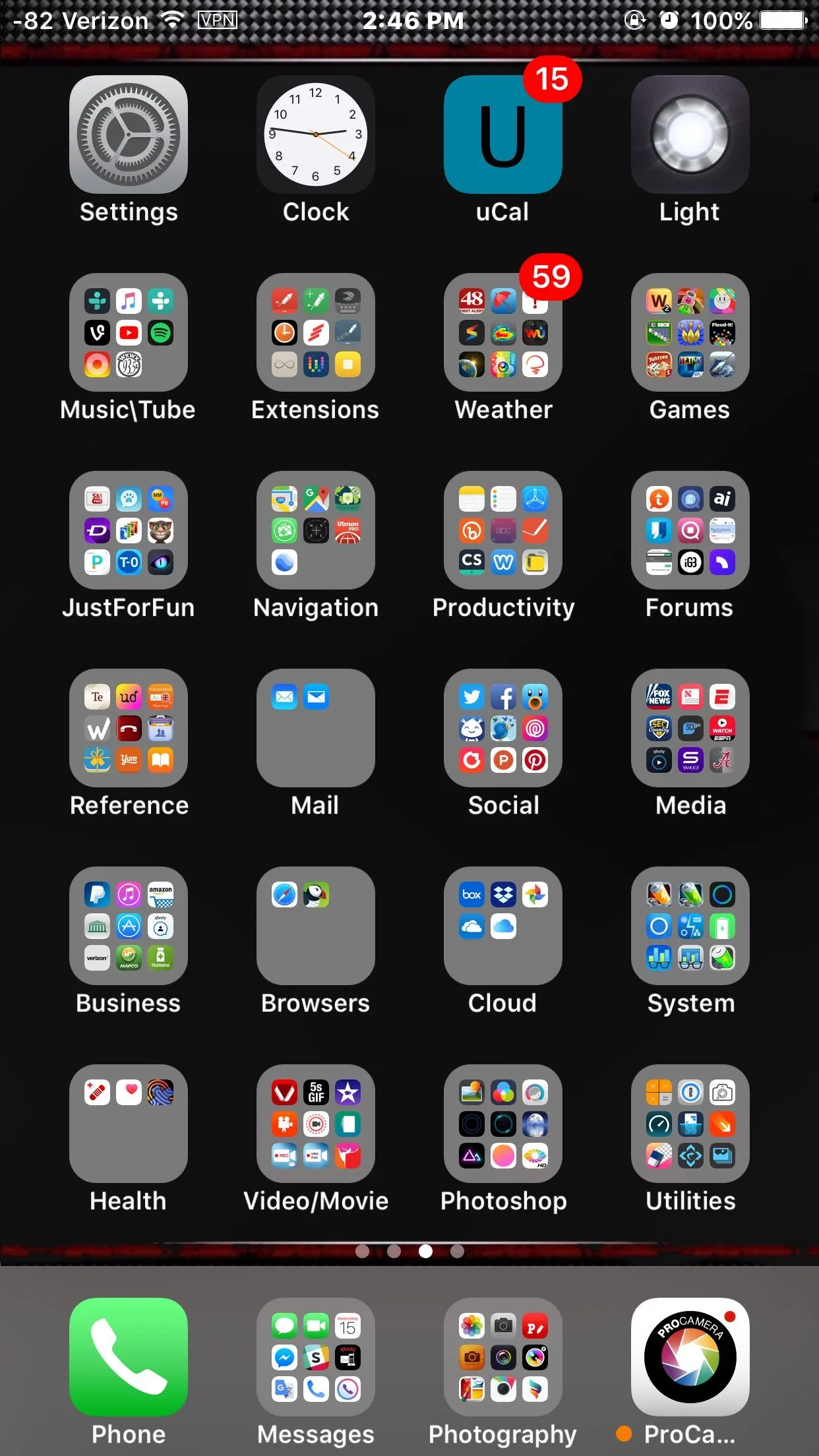Viewport: 819px width, 1456px height.
Task: Open the Health folder
Action: coord(129,1124)
